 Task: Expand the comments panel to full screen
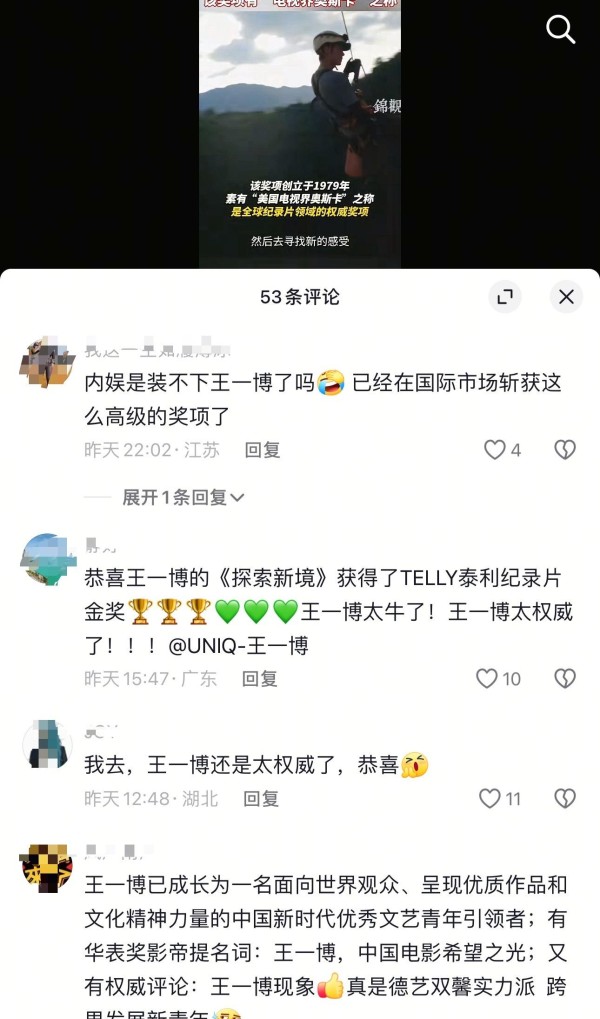point(505,297)
